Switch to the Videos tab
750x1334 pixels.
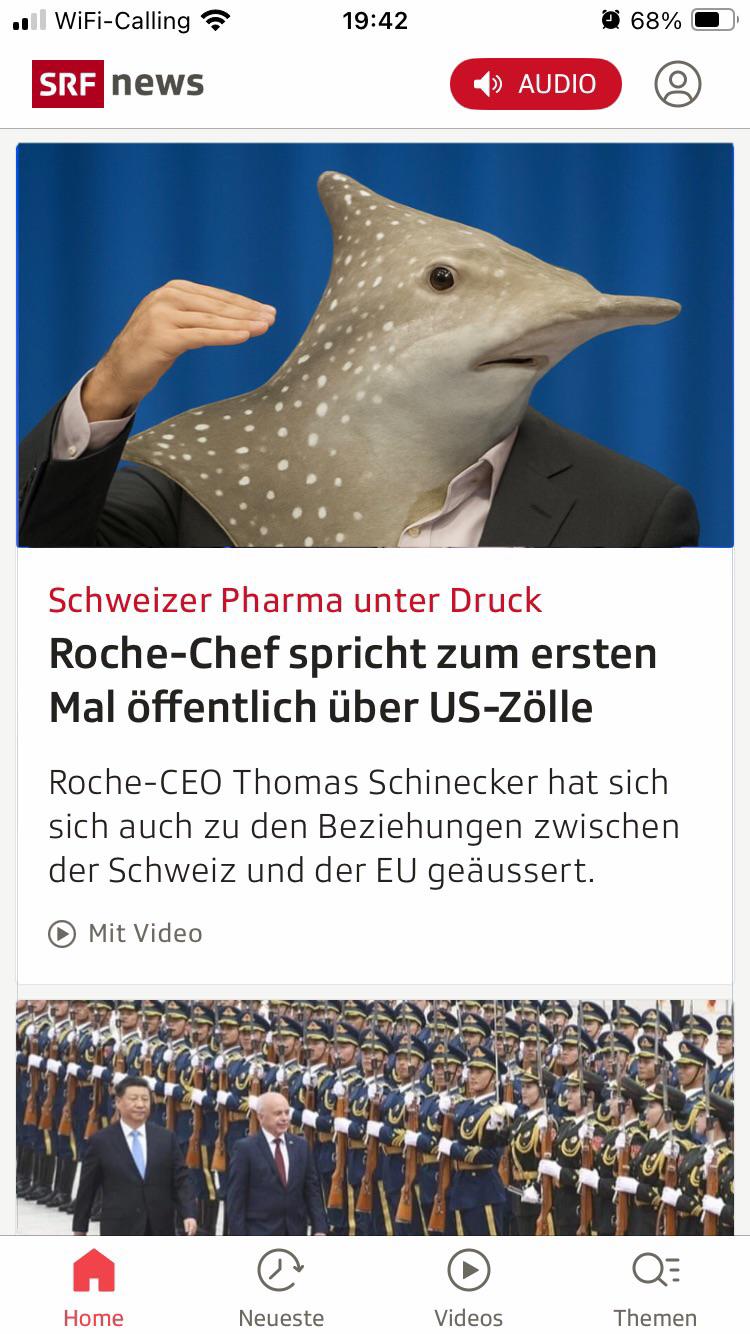(x=468, y=1288)
